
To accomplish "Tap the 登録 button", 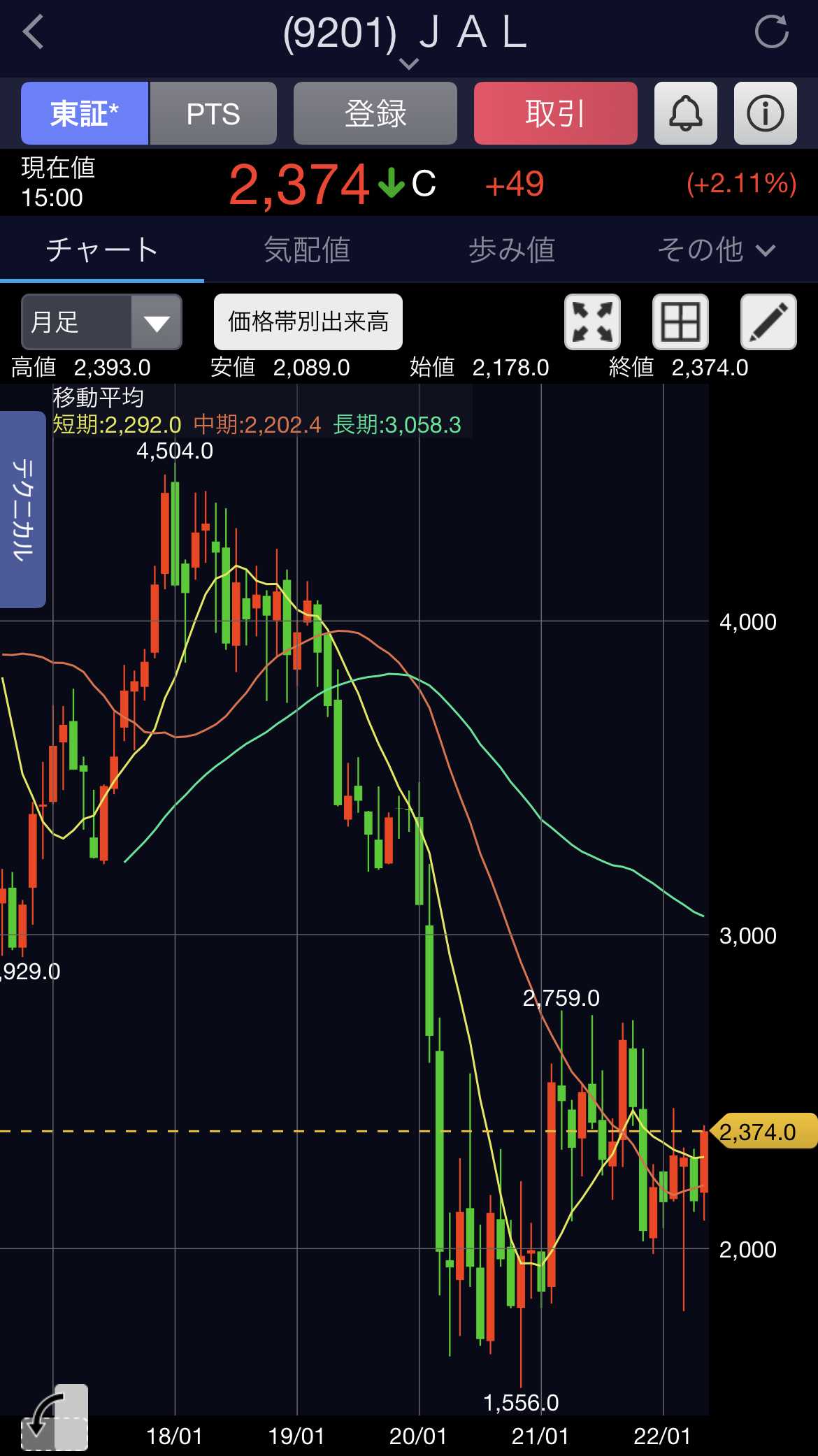I will click(375, 113).
